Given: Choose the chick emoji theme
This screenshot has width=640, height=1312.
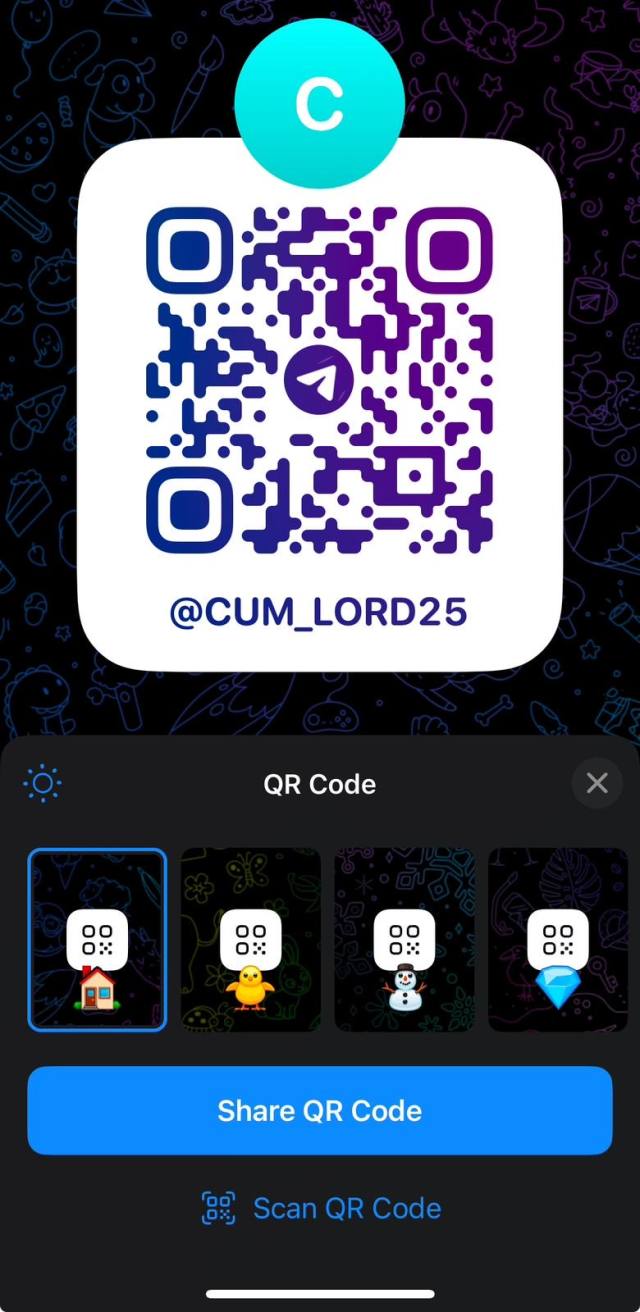Looking at the screenshot, I should 250,940.
